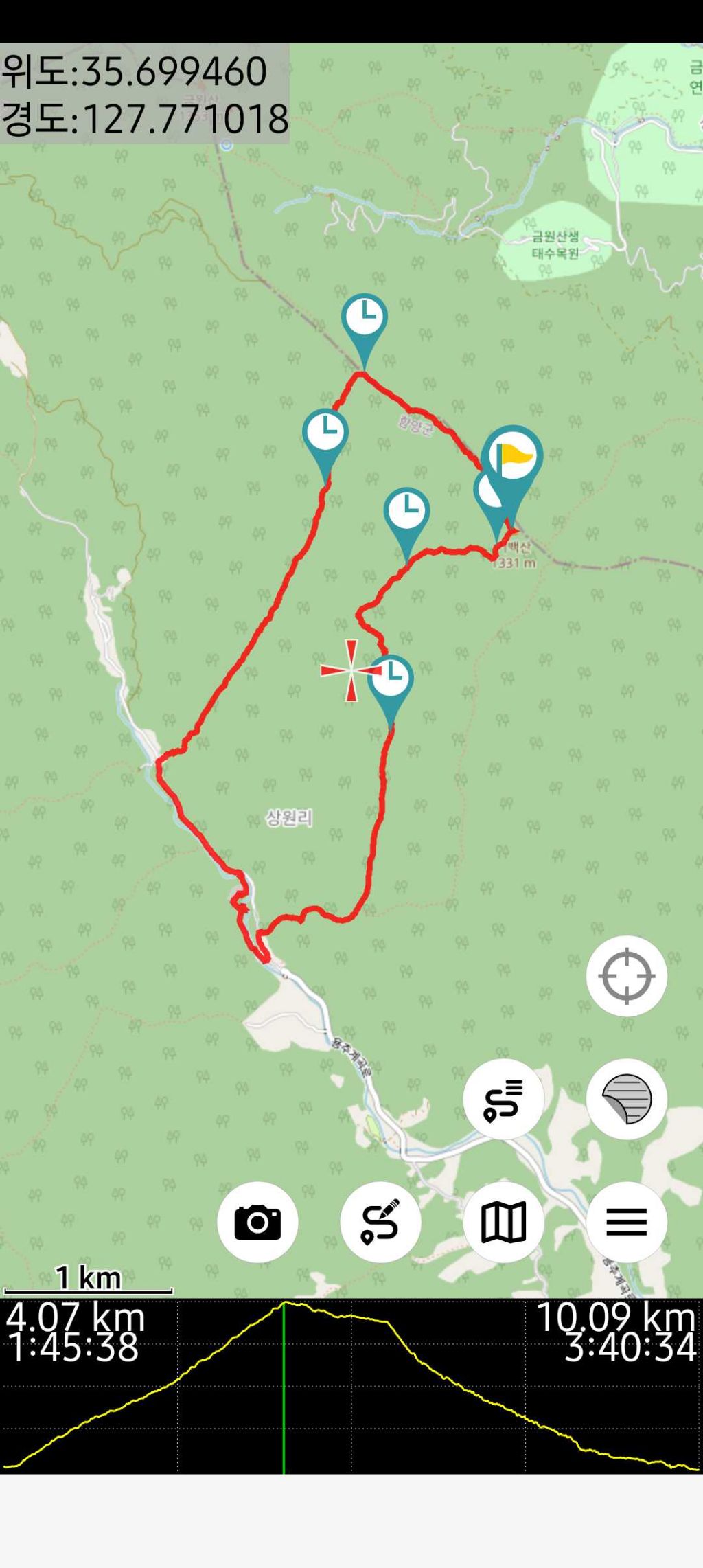The image size is (703, 1568).
Task: Open the map selection button
Action: [x=503, y=1222]
